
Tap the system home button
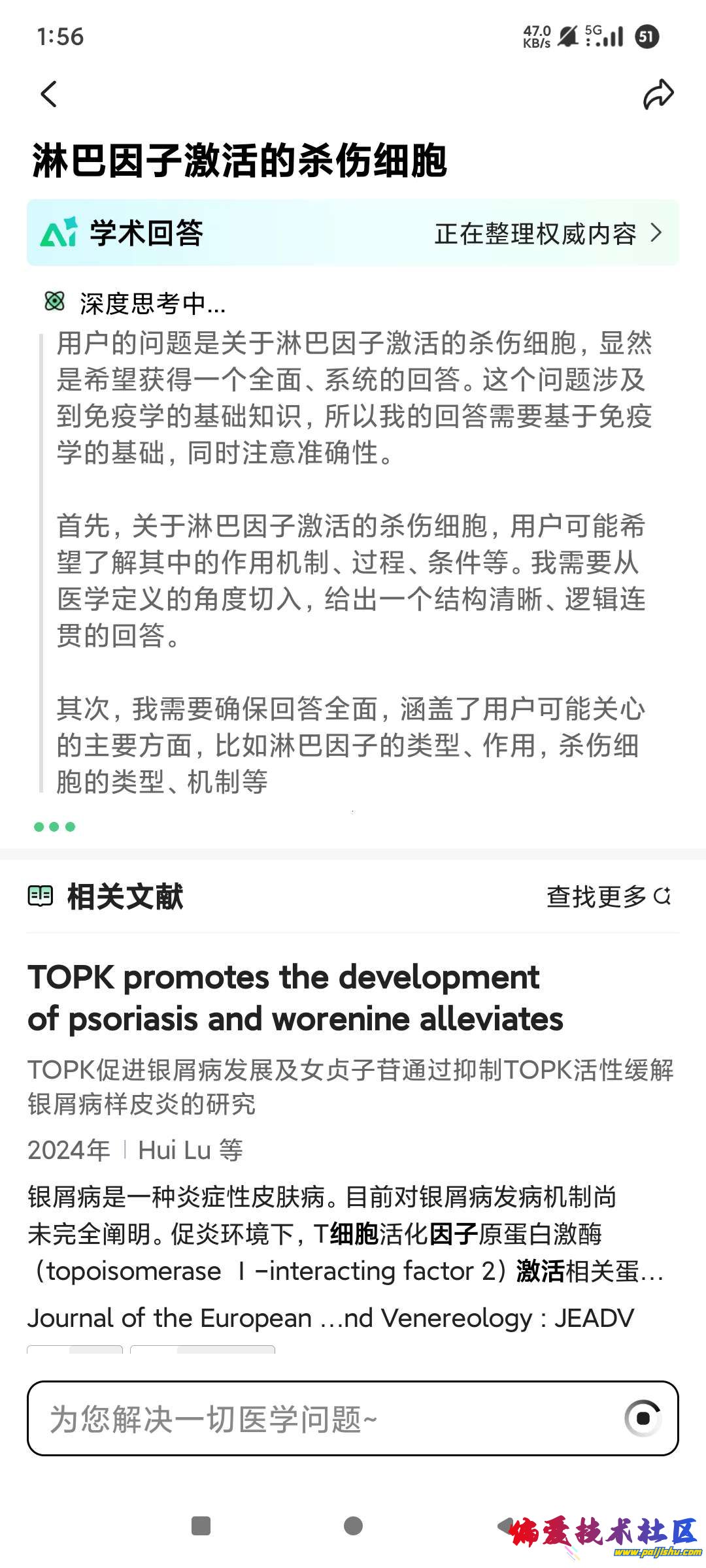tap(353, 1526)
